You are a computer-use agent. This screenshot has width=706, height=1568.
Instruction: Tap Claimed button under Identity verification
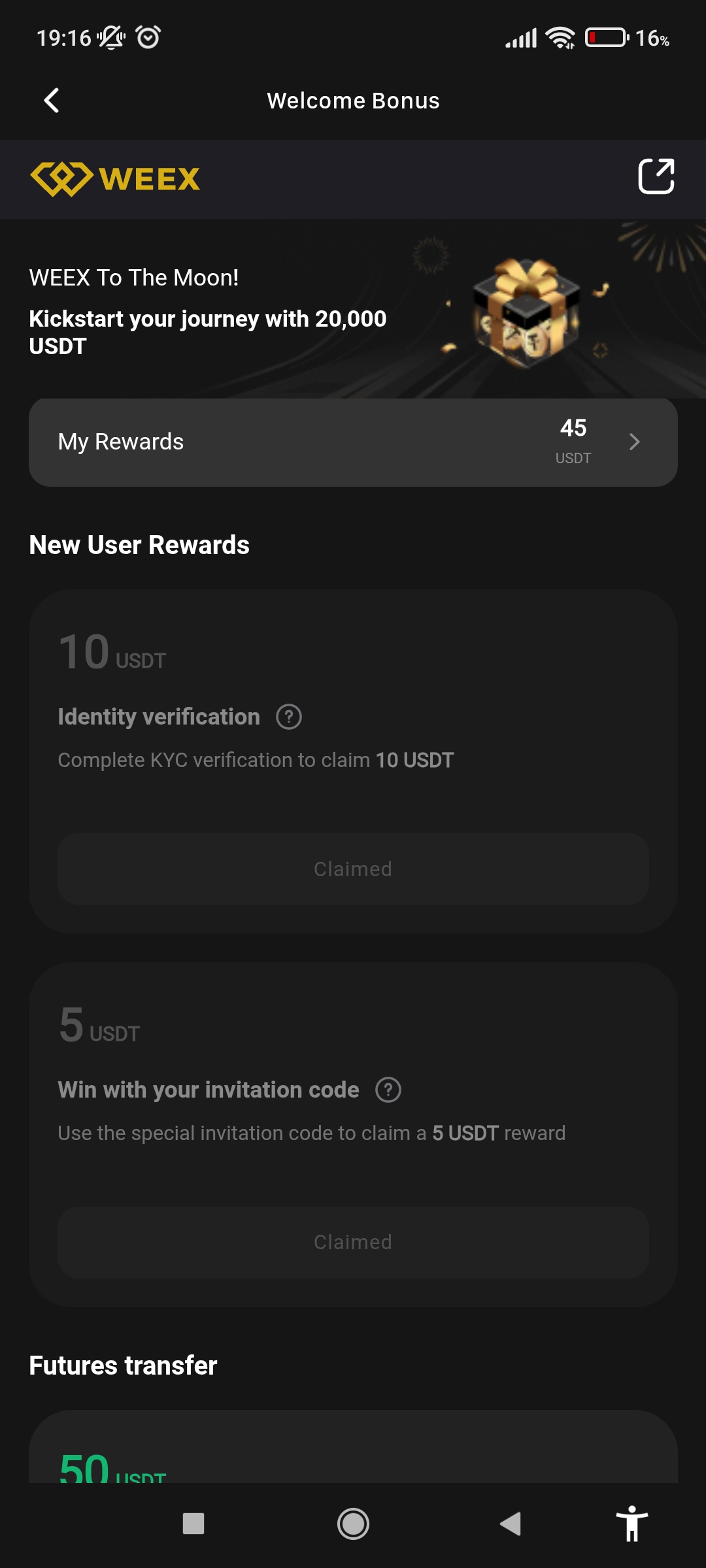click(x=353, y=869)
